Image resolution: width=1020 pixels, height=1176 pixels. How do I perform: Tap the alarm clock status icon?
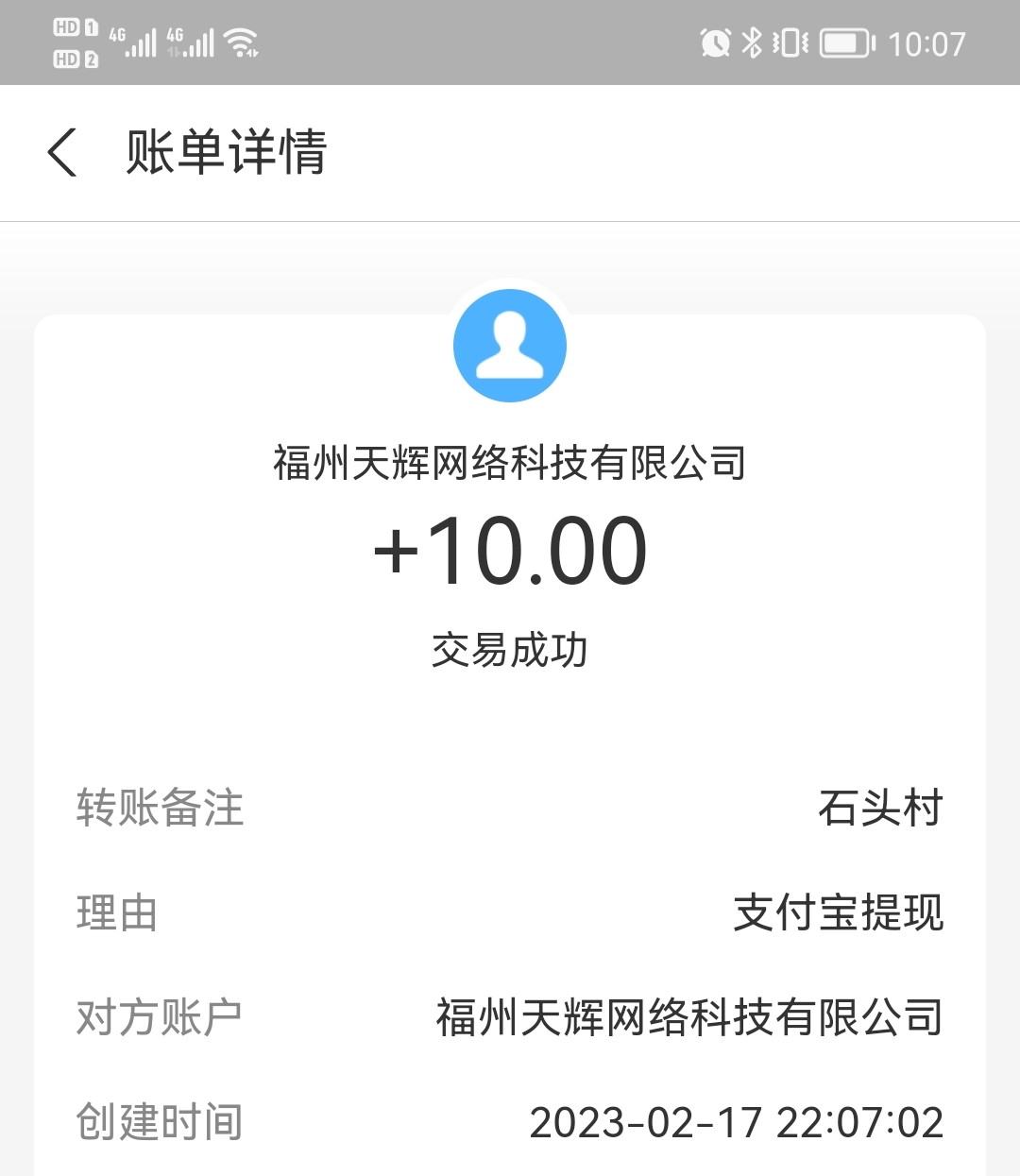pyautogui.click(x=716, y=43)
